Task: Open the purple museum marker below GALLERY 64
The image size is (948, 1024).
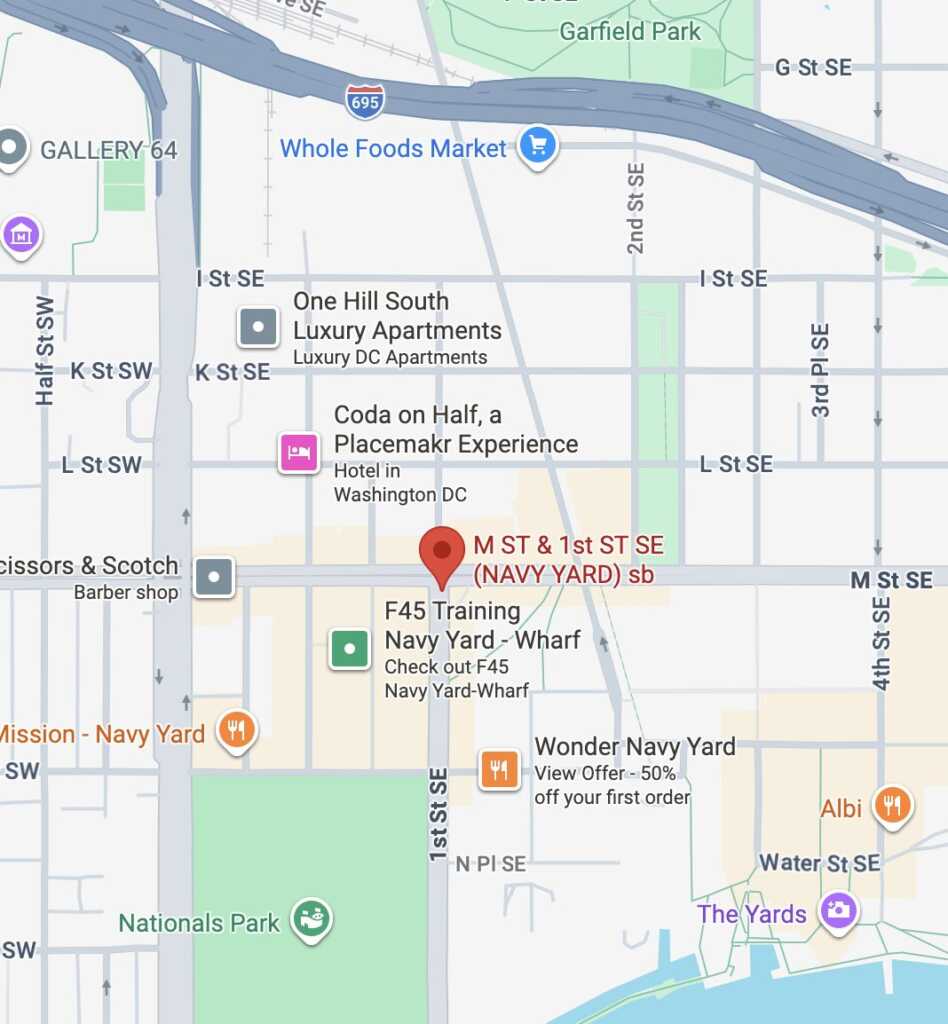Action: 21,236
